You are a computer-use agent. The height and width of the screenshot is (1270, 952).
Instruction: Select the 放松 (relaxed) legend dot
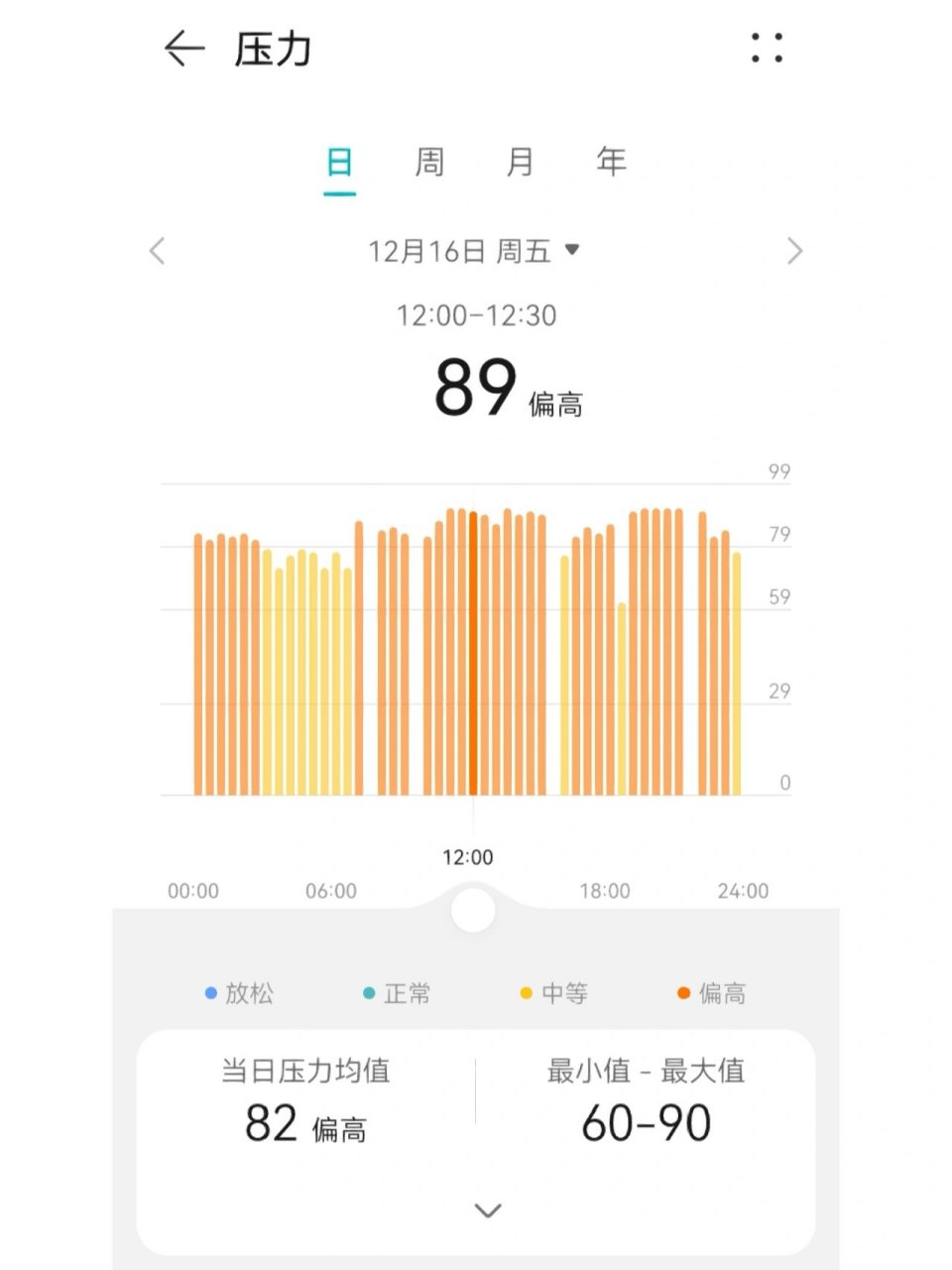[209, 992]
